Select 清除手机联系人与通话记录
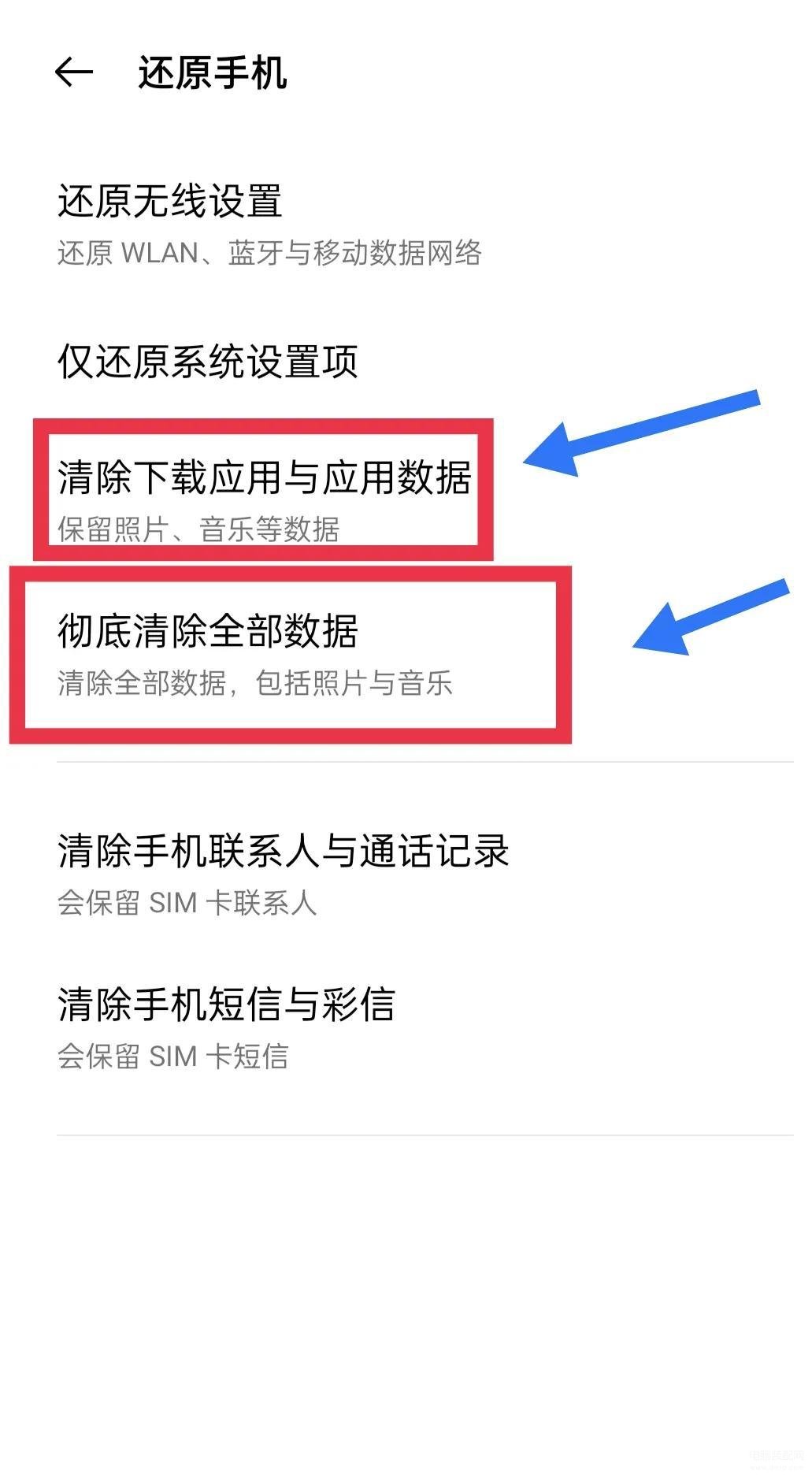 (x=406, y=873)
